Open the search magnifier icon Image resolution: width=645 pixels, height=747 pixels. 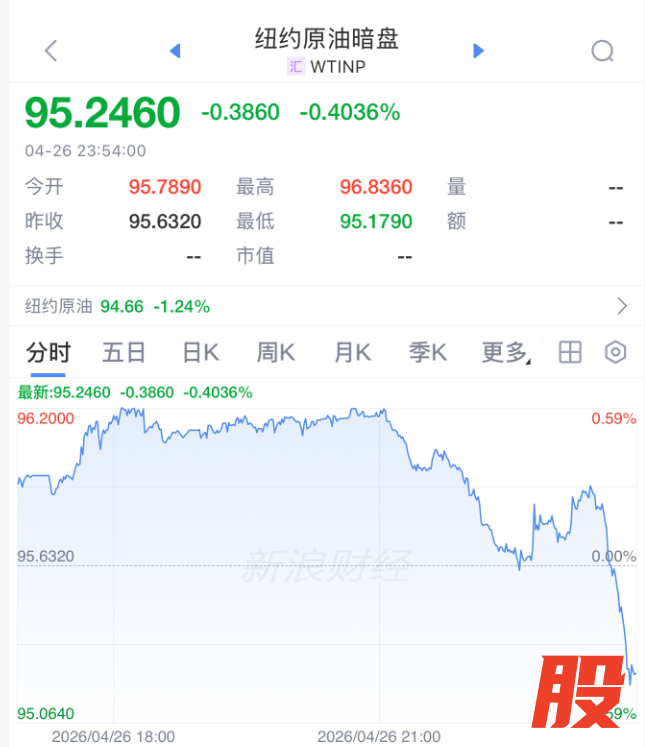tap(602, 51)
